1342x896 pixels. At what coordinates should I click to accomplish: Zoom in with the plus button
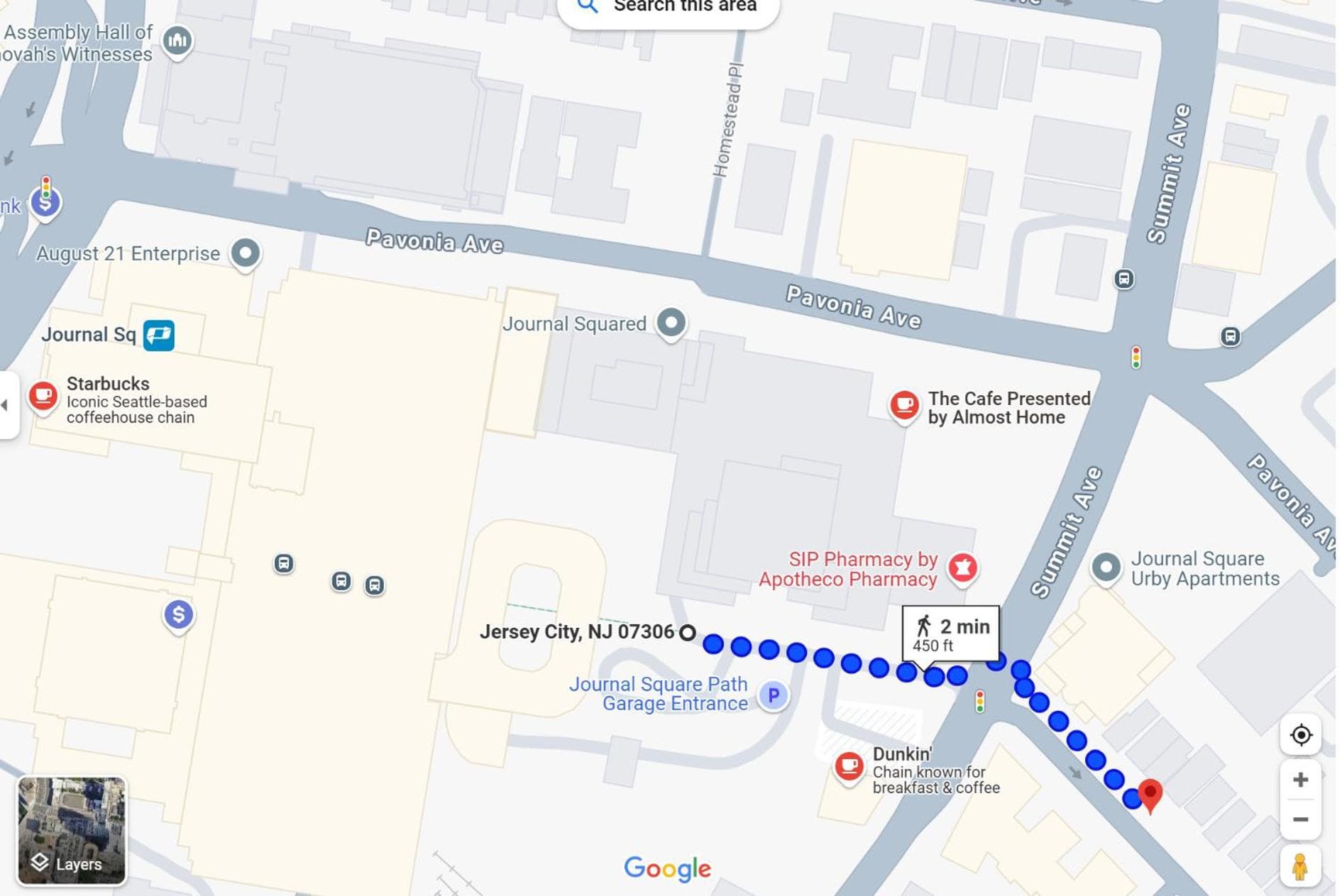click(x=1300, y=780)
